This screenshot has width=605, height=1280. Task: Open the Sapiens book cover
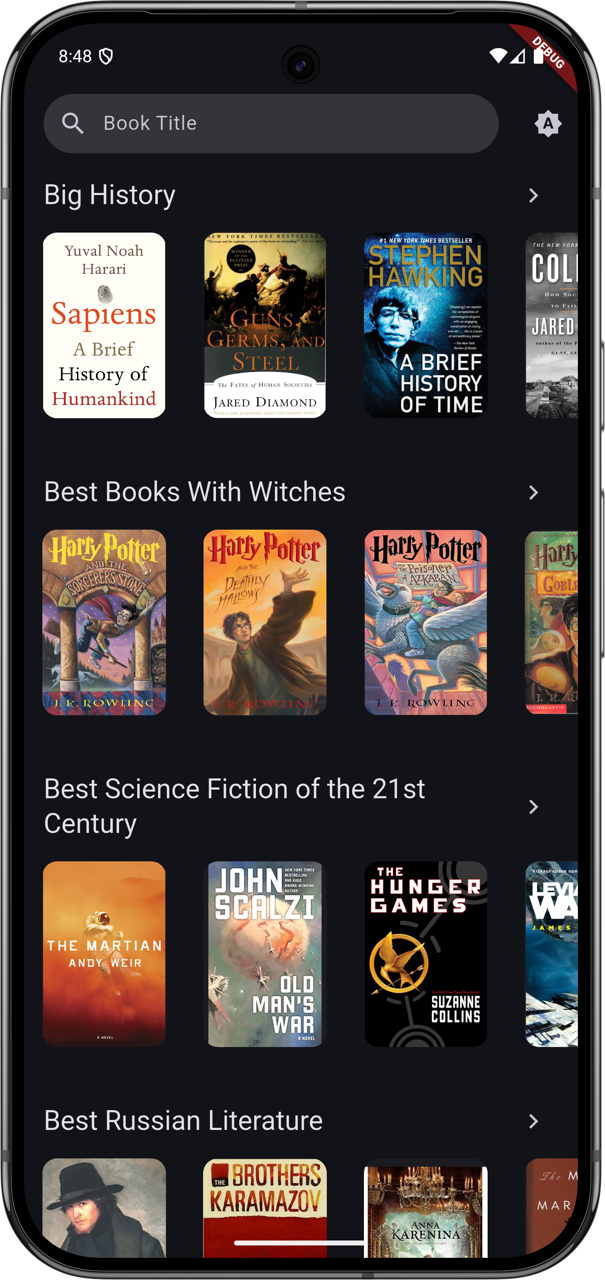[104, 325]
